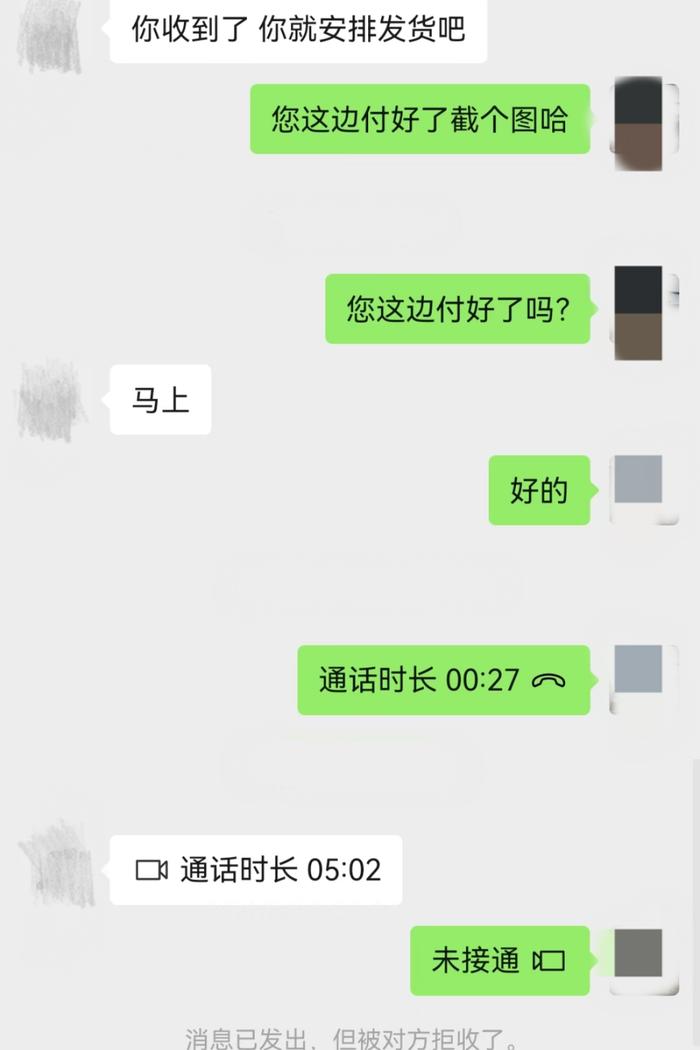
Task: Tap the 通话时长 05:02 video call bubble
Action: click(x=256, y=869)
